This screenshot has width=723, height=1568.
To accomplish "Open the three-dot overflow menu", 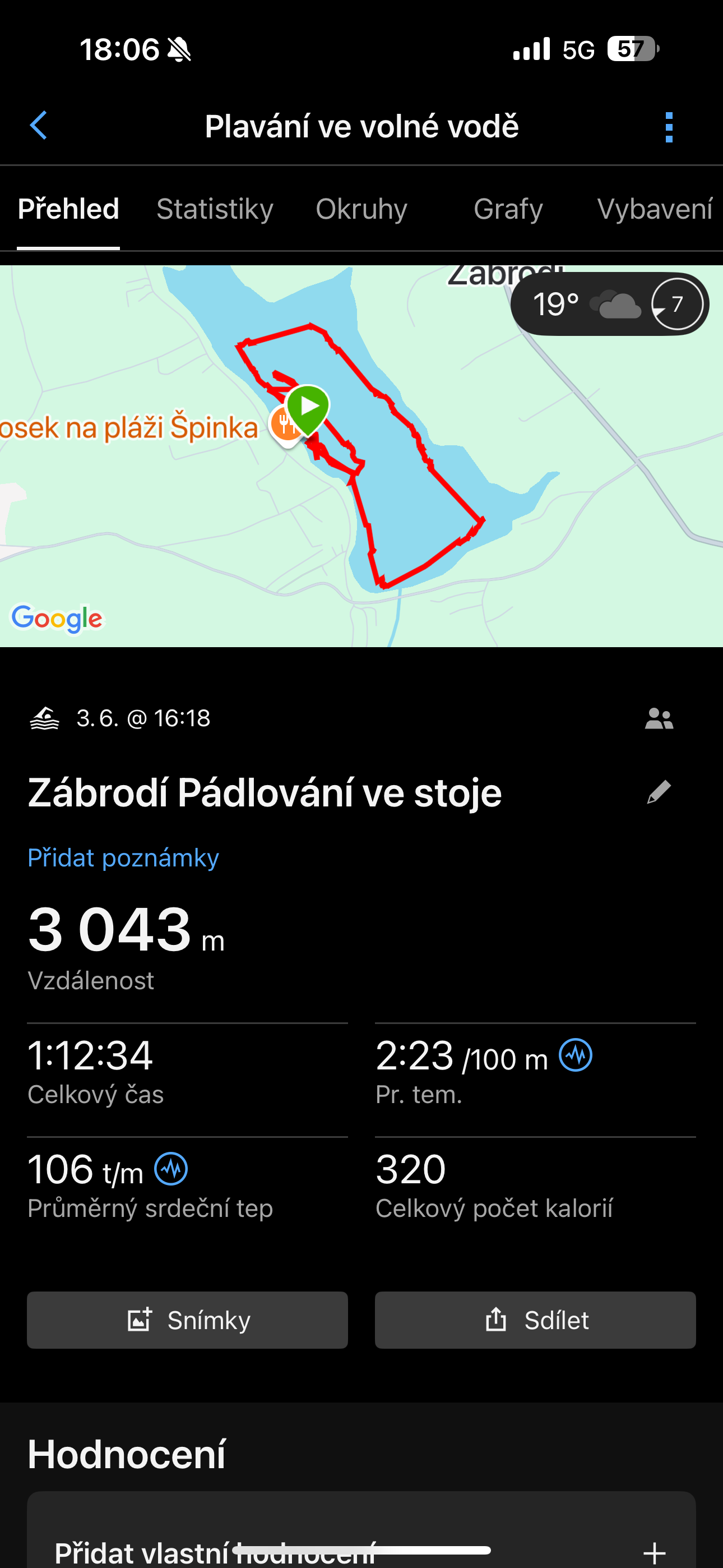I will 669,127.
